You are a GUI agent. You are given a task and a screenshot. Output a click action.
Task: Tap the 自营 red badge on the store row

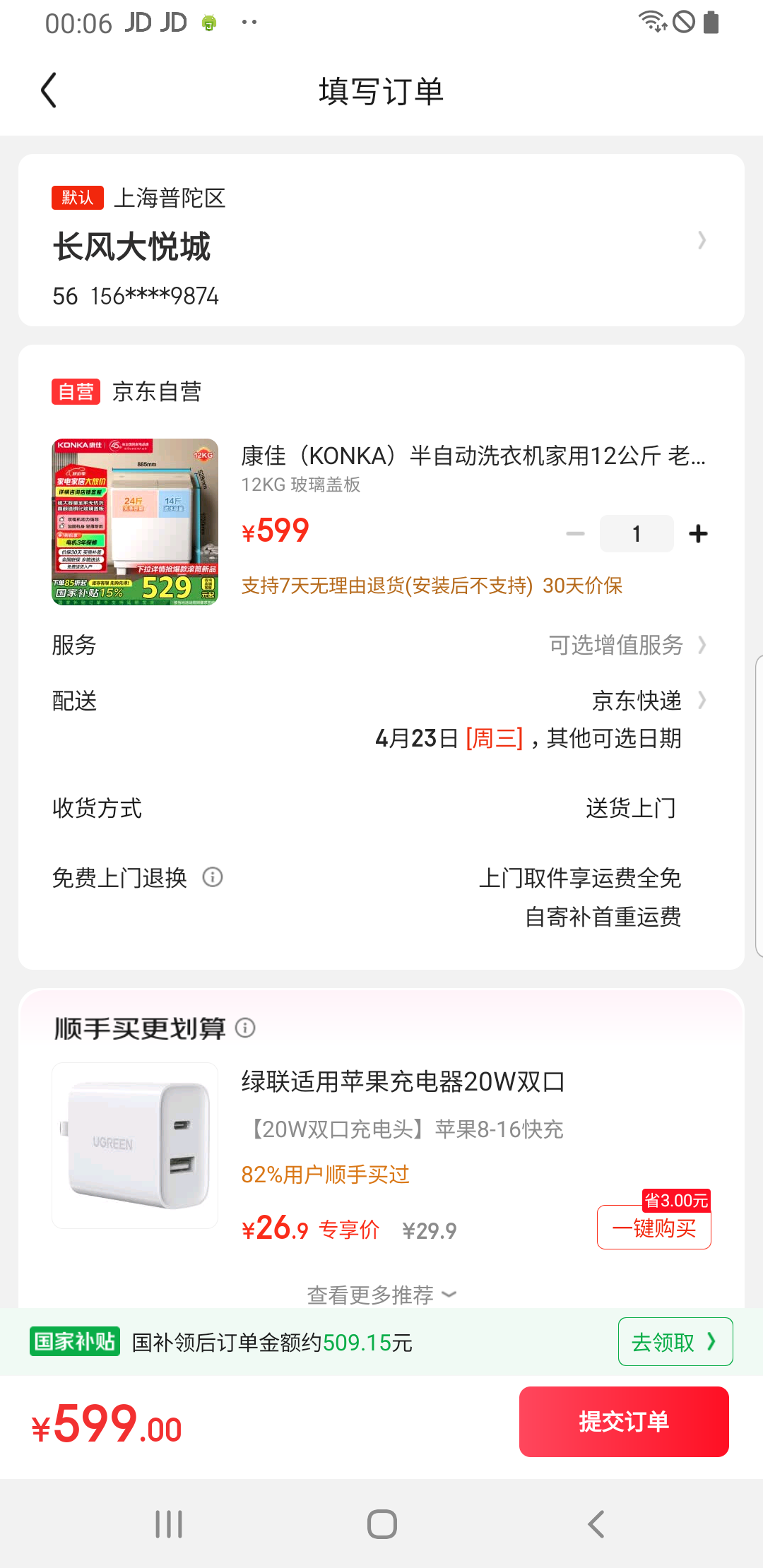[x=76, y=391]
